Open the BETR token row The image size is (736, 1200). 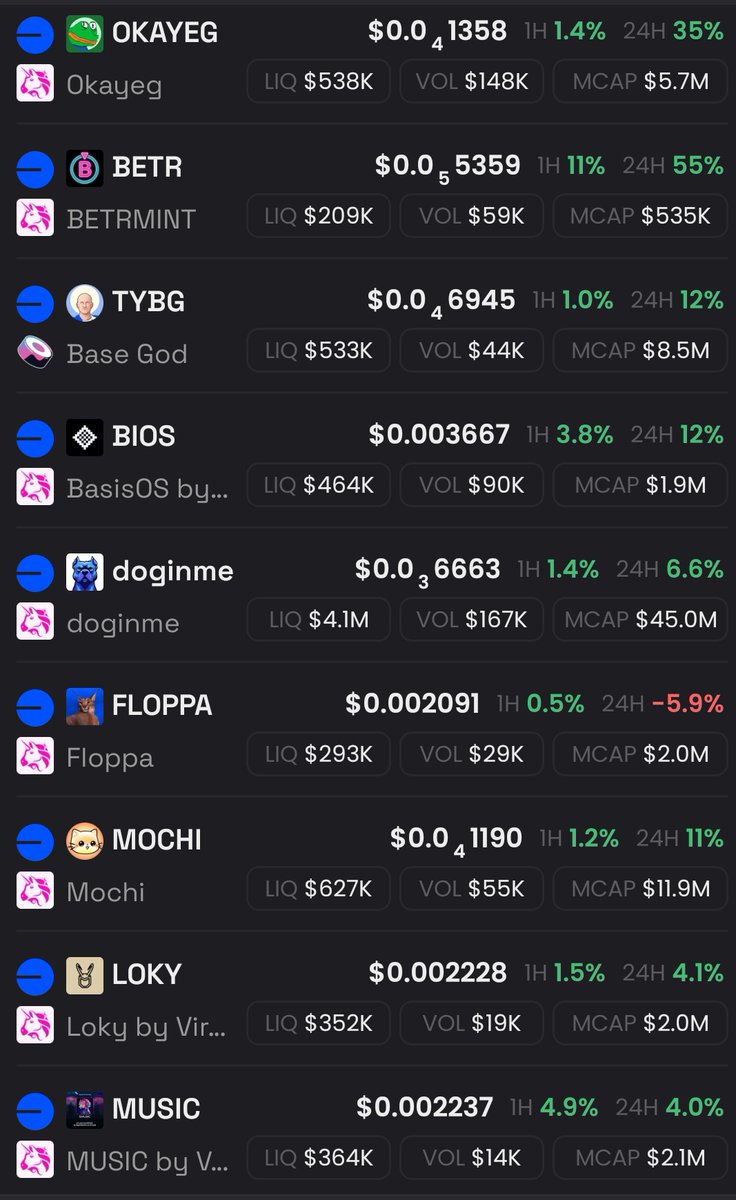click(x=368, y=192)
